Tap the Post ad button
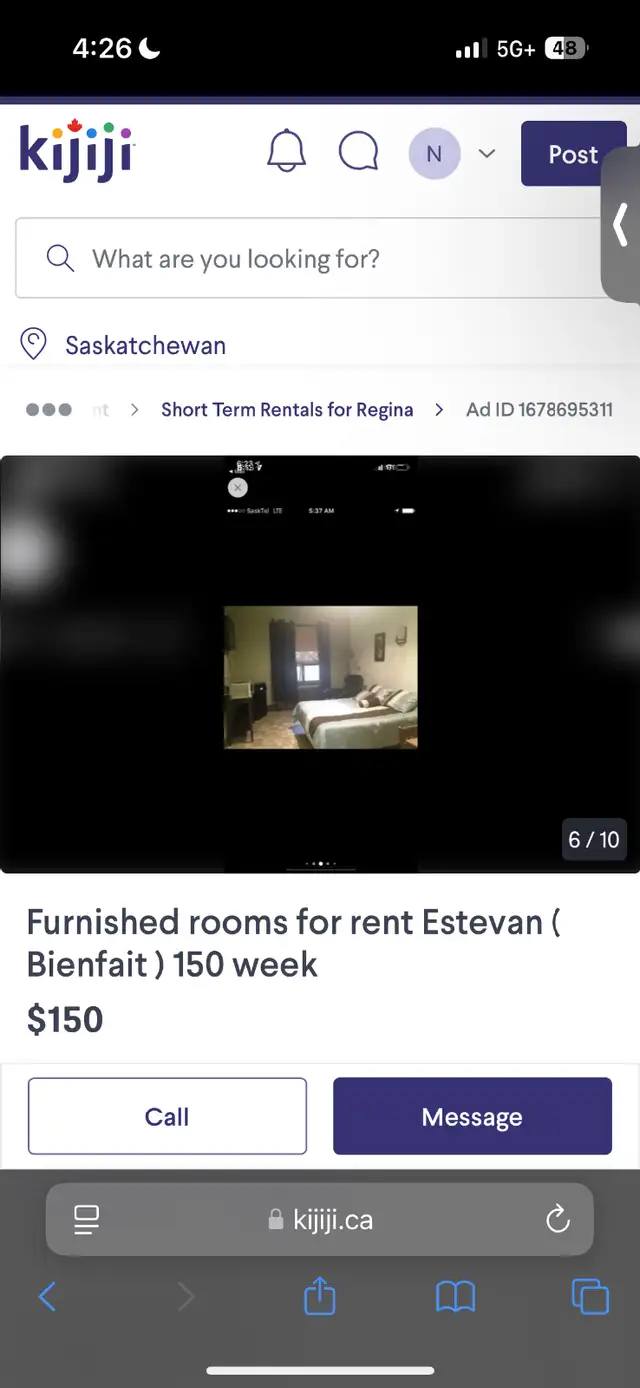The height and width of the screenshot is (1388, 640). click(573, 154)
